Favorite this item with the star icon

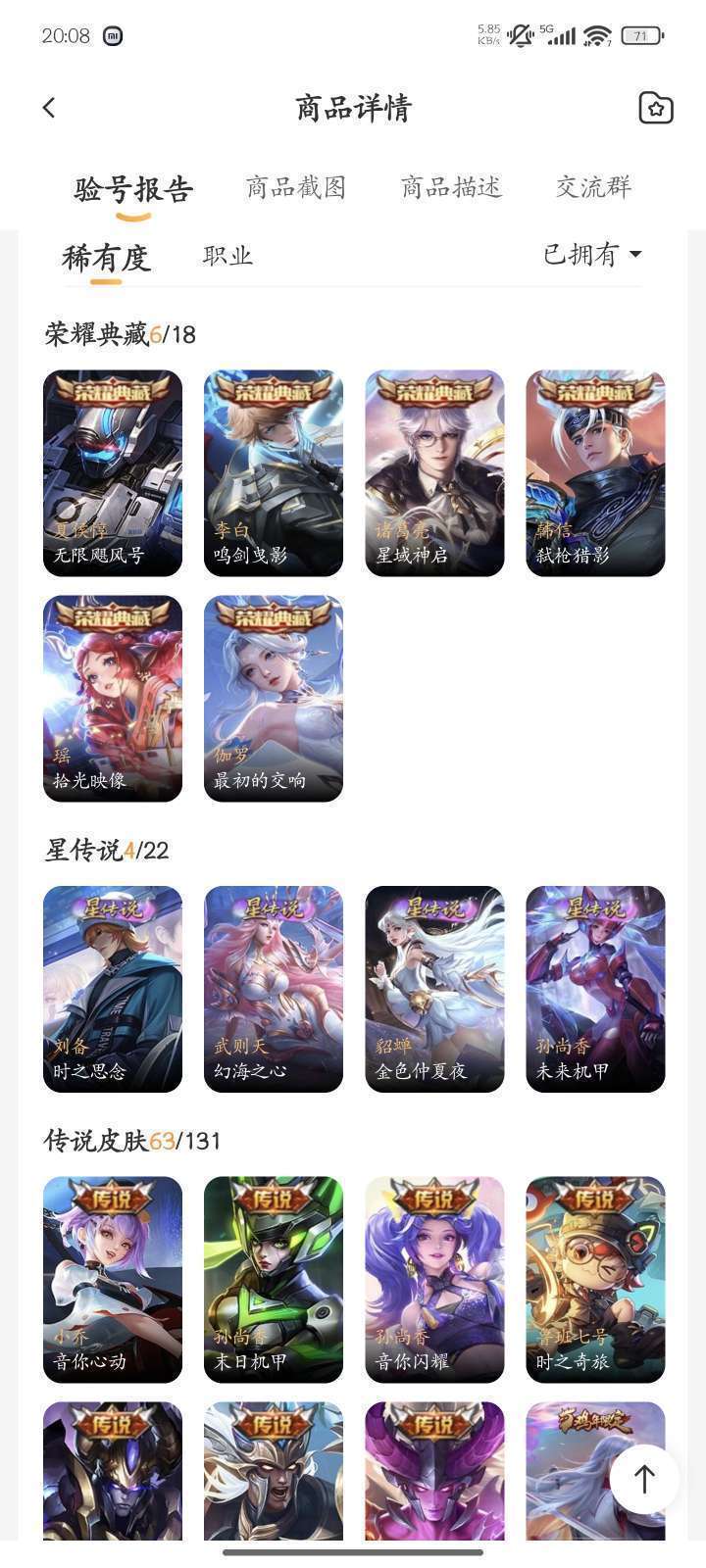[655, 107]
